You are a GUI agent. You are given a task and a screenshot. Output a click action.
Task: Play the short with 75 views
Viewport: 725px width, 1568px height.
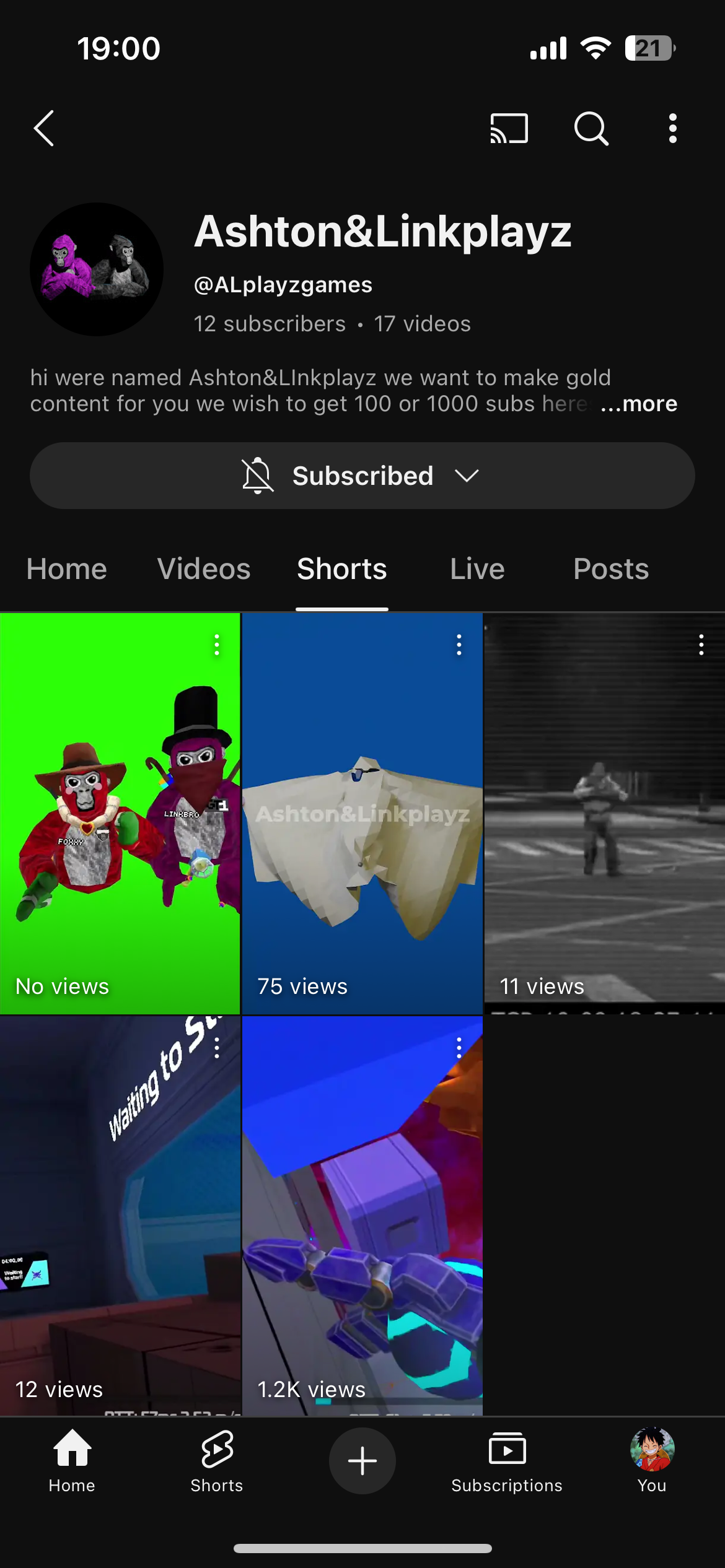pyautogui.click(x=362, y=813)
